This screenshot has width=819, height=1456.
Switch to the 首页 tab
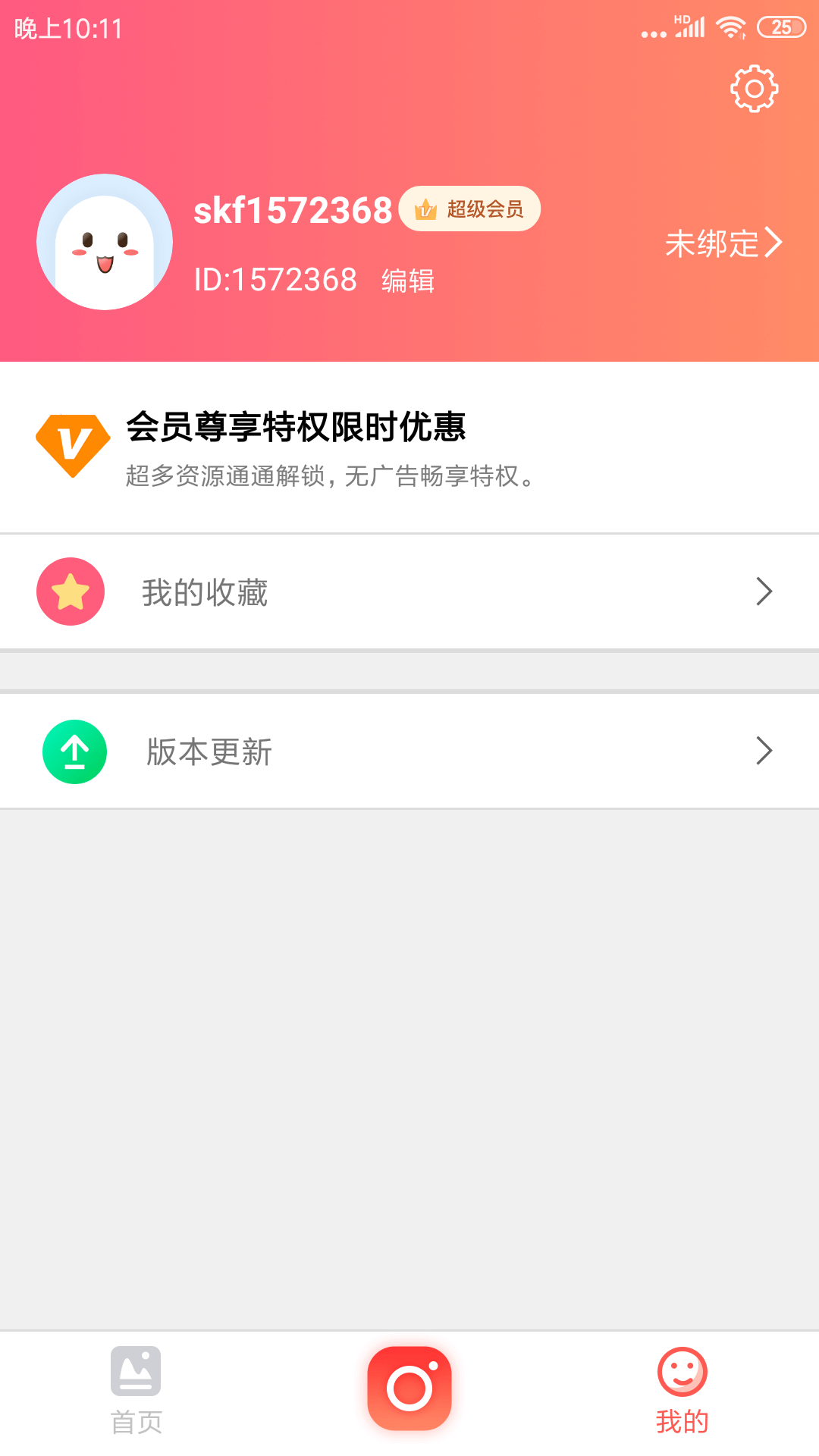pyautogui.click(x=136, y=1391)
